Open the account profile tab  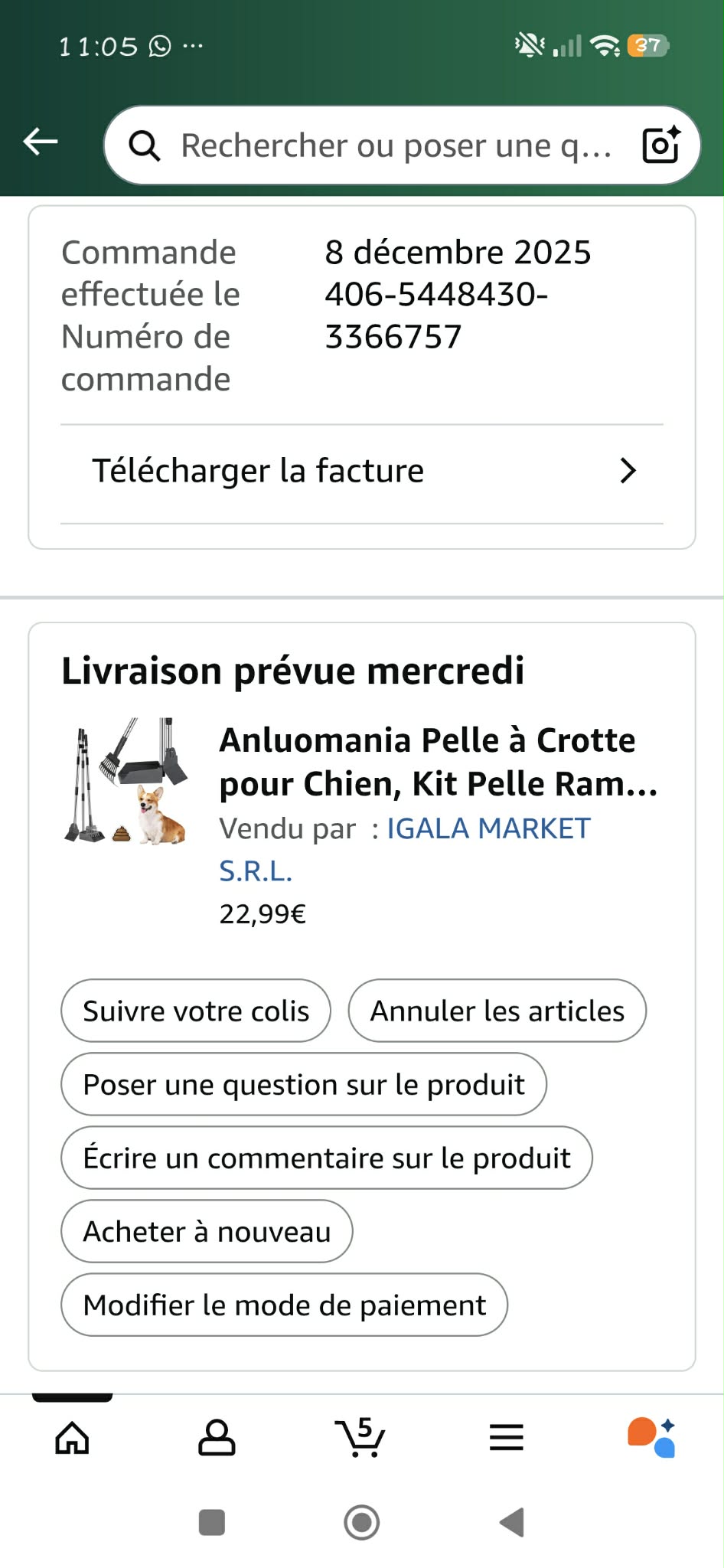[217, 1437]
